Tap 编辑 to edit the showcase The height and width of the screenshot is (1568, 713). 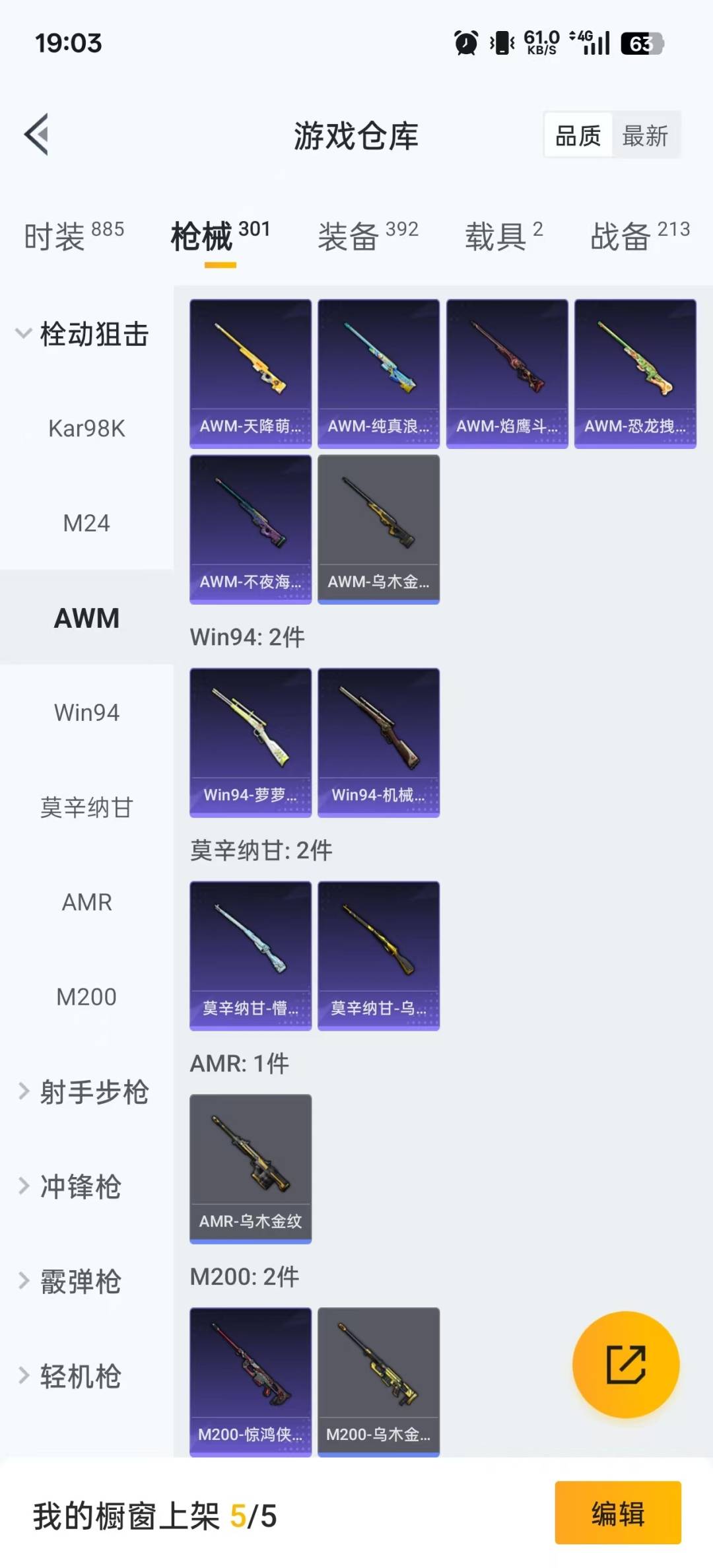[x=617, y=1513]
